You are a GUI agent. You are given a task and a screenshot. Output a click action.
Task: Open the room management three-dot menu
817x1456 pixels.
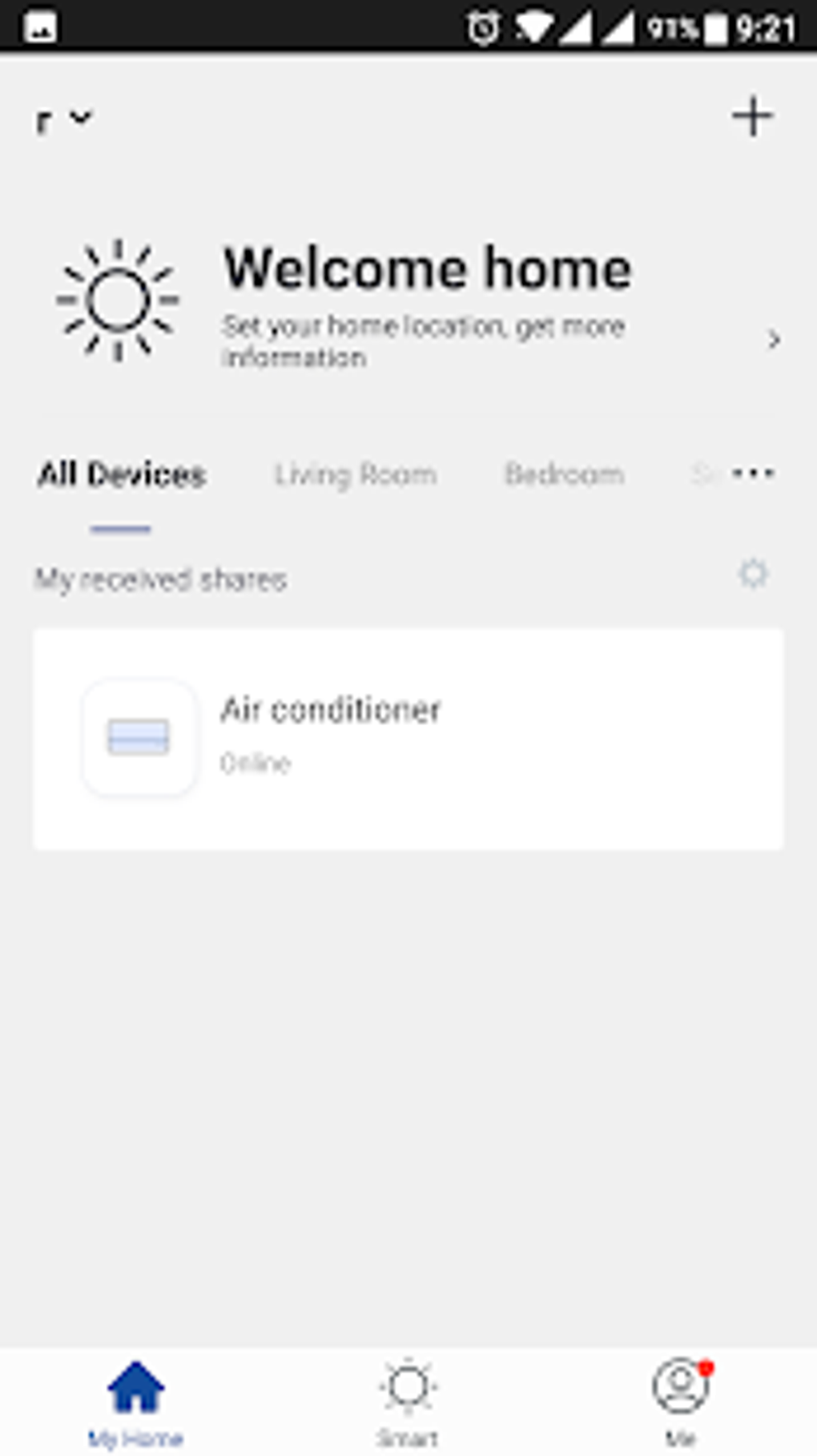(x=753, y=473)
